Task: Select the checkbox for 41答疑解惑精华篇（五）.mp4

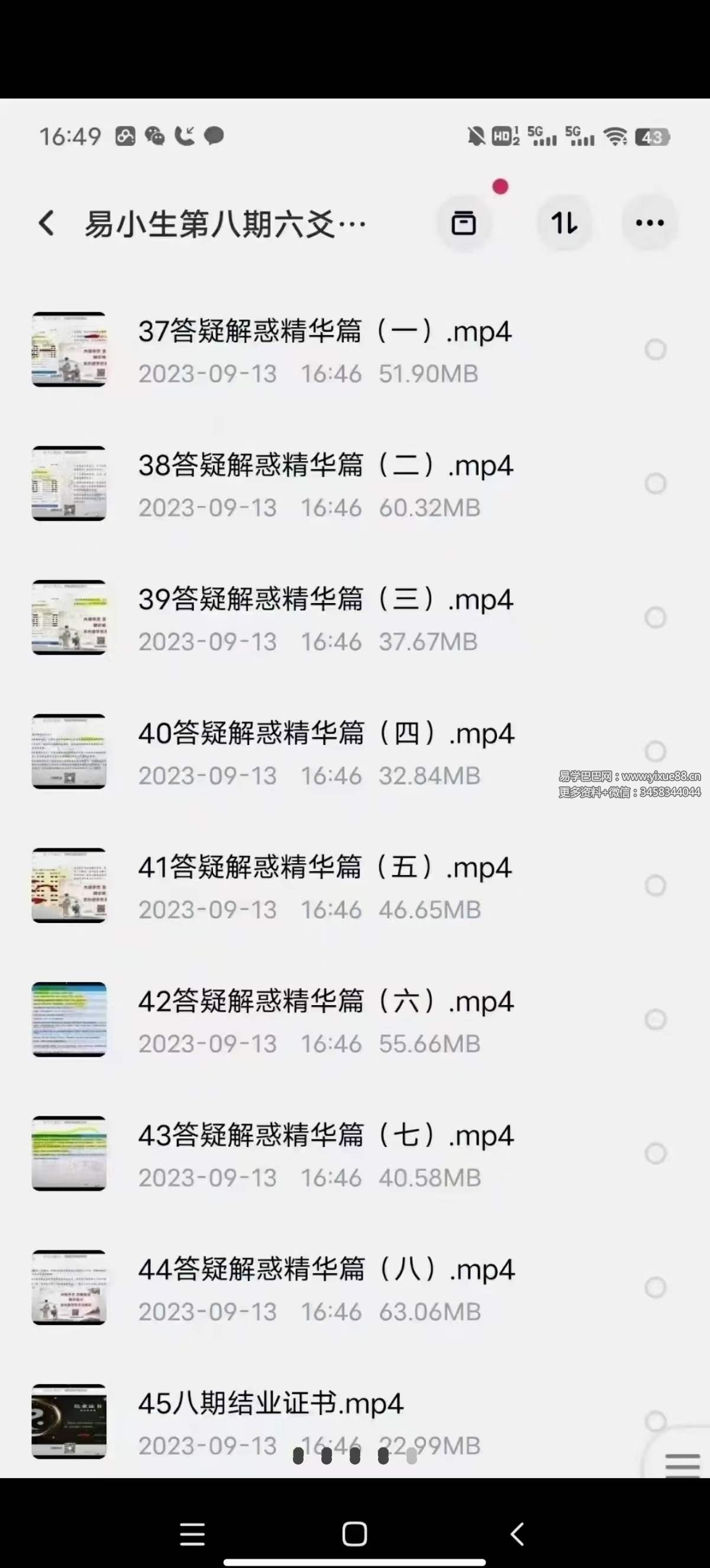Action: tap(655, 886)
